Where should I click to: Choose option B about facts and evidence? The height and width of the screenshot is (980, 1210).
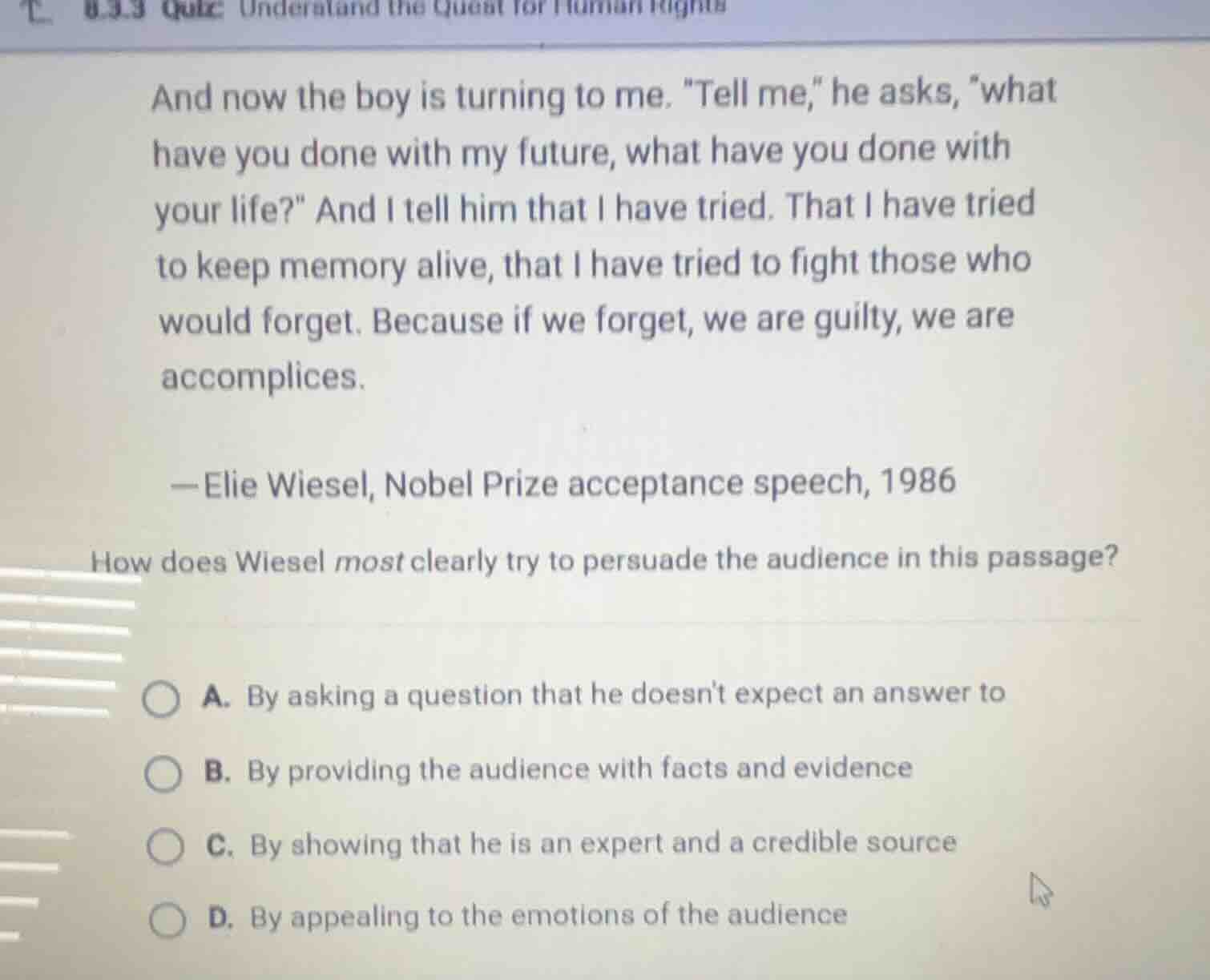click(163, 774)
